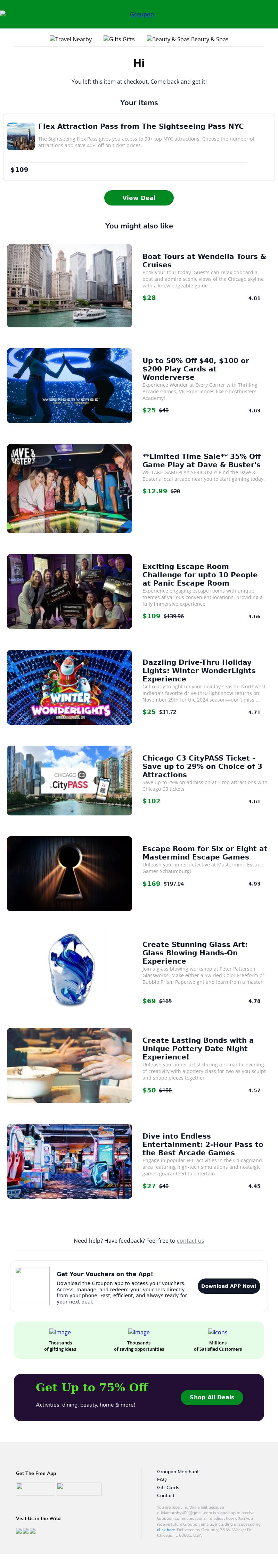This screenshot has height=1568, width=278.
Task: Follow the contact us link
Action: (x=190, y=1241)
